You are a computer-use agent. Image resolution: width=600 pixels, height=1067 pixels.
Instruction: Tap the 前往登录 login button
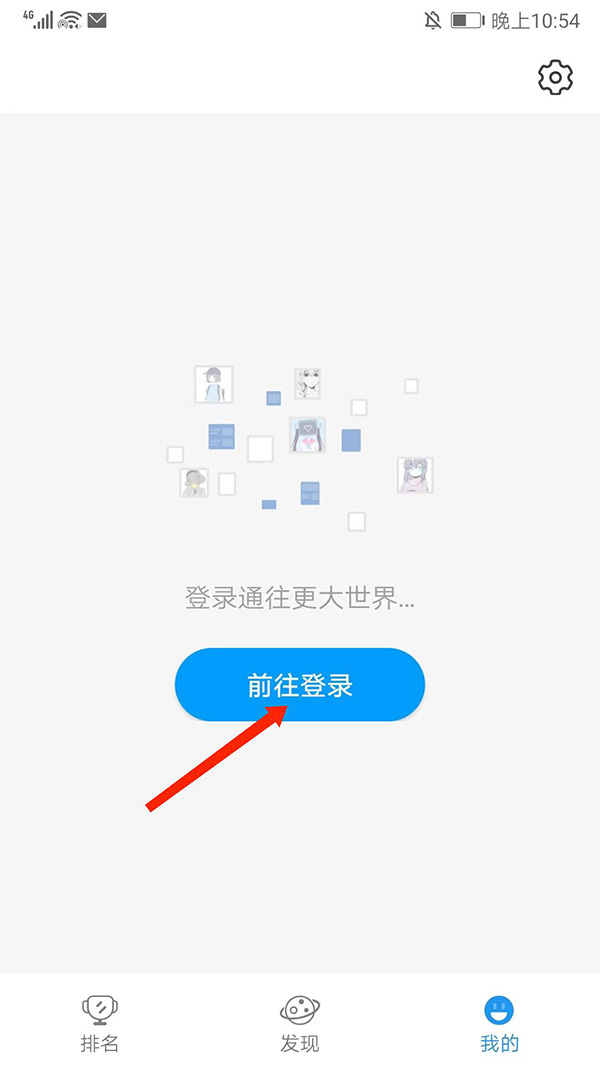[300, 685]
